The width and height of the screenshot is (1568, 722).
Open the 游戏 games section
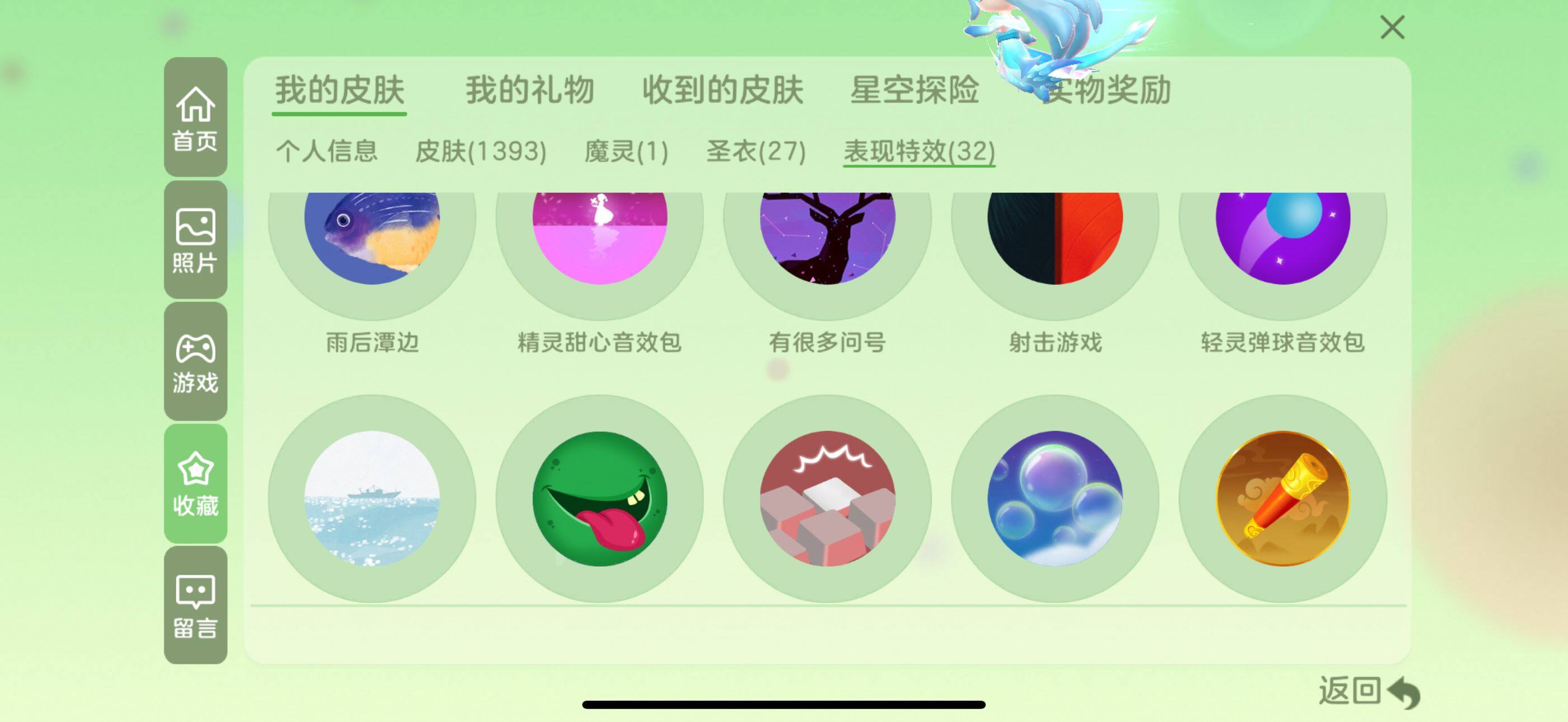pyautogui.click(x=195, y=362)
